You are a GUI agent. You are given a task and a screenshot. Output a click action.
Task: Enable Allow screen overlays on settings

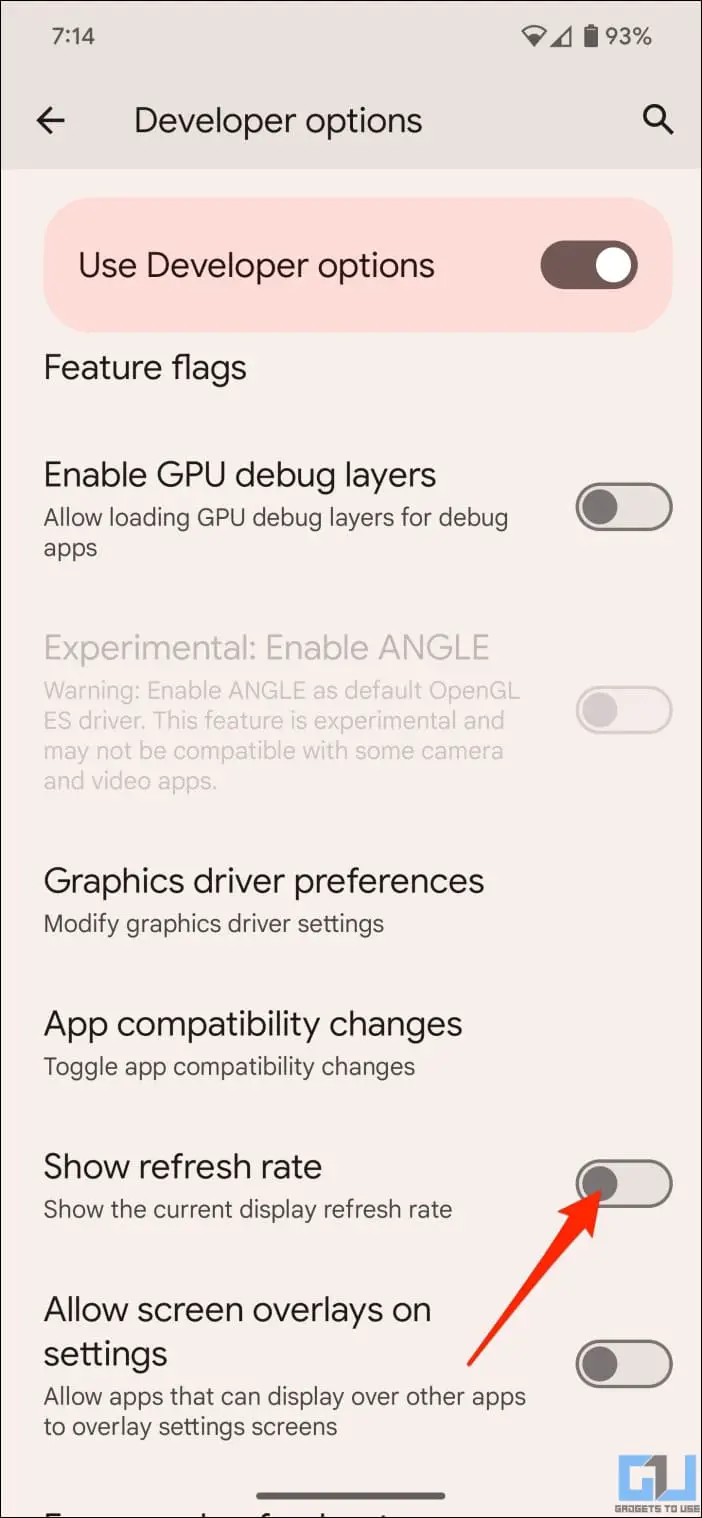tap(623, 1364)
